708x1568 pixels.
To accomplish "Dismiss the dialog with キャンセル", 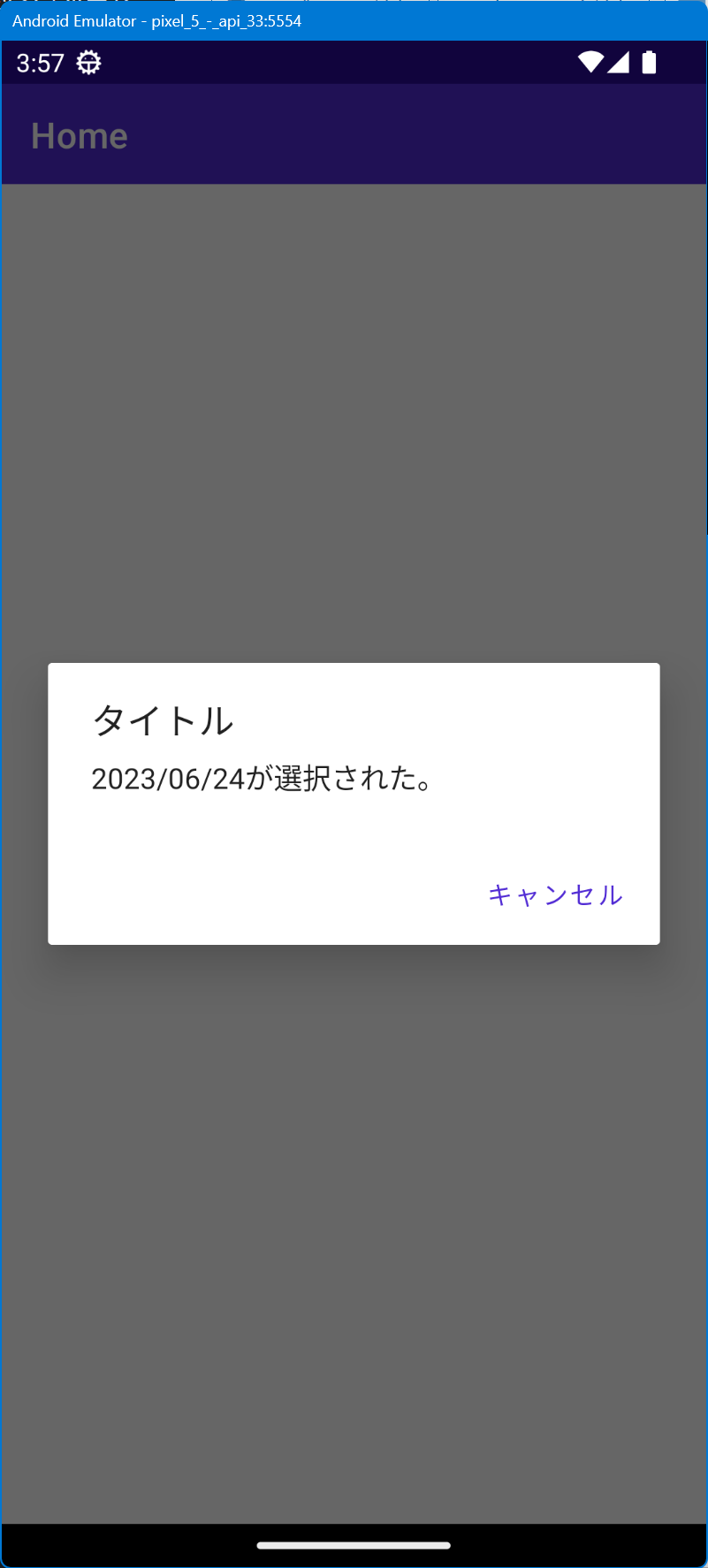I will tap(555, 894).
